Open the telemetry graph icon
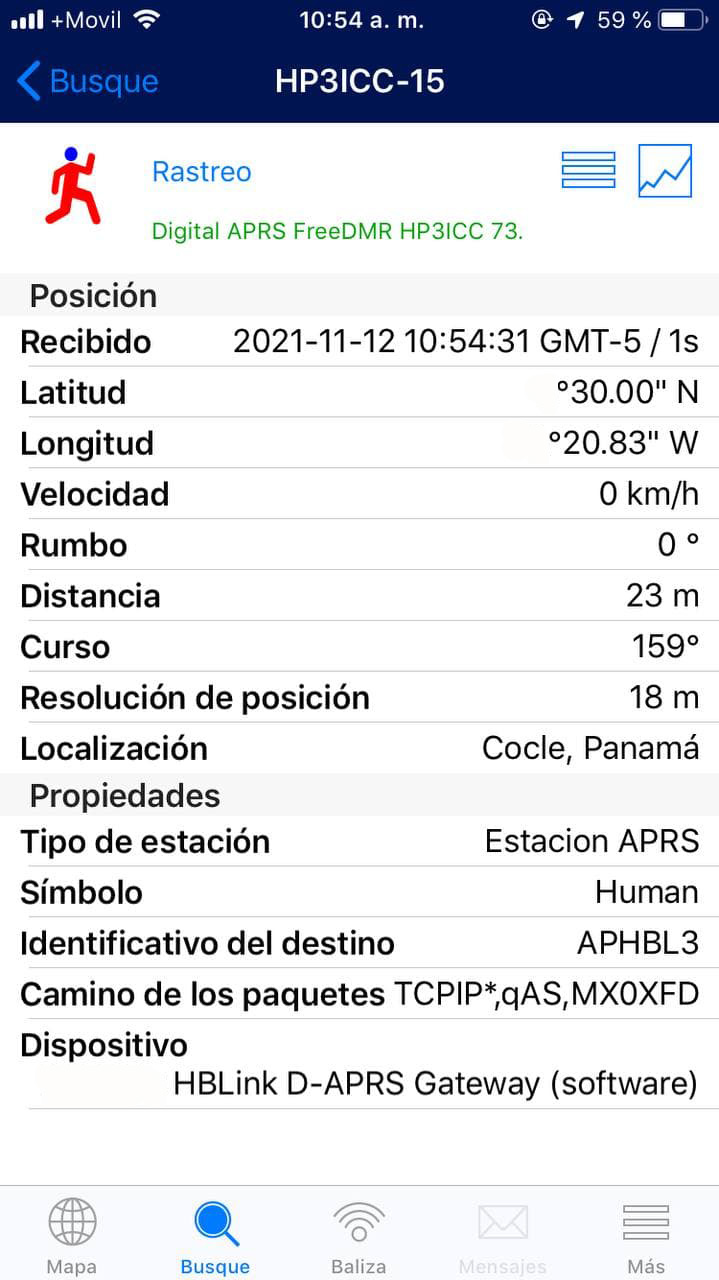 click(x=665, y=171)
